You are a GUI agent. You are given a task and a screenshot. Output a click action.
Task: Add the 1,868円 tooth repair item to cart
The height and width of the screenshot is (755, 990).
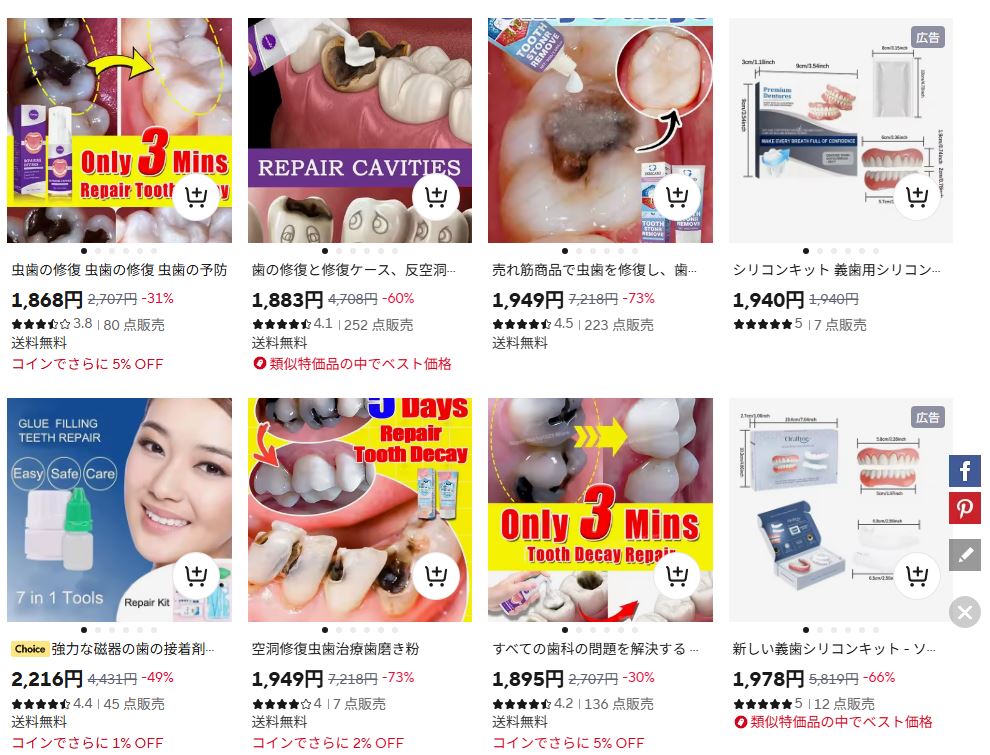click(x=196, y=196)
